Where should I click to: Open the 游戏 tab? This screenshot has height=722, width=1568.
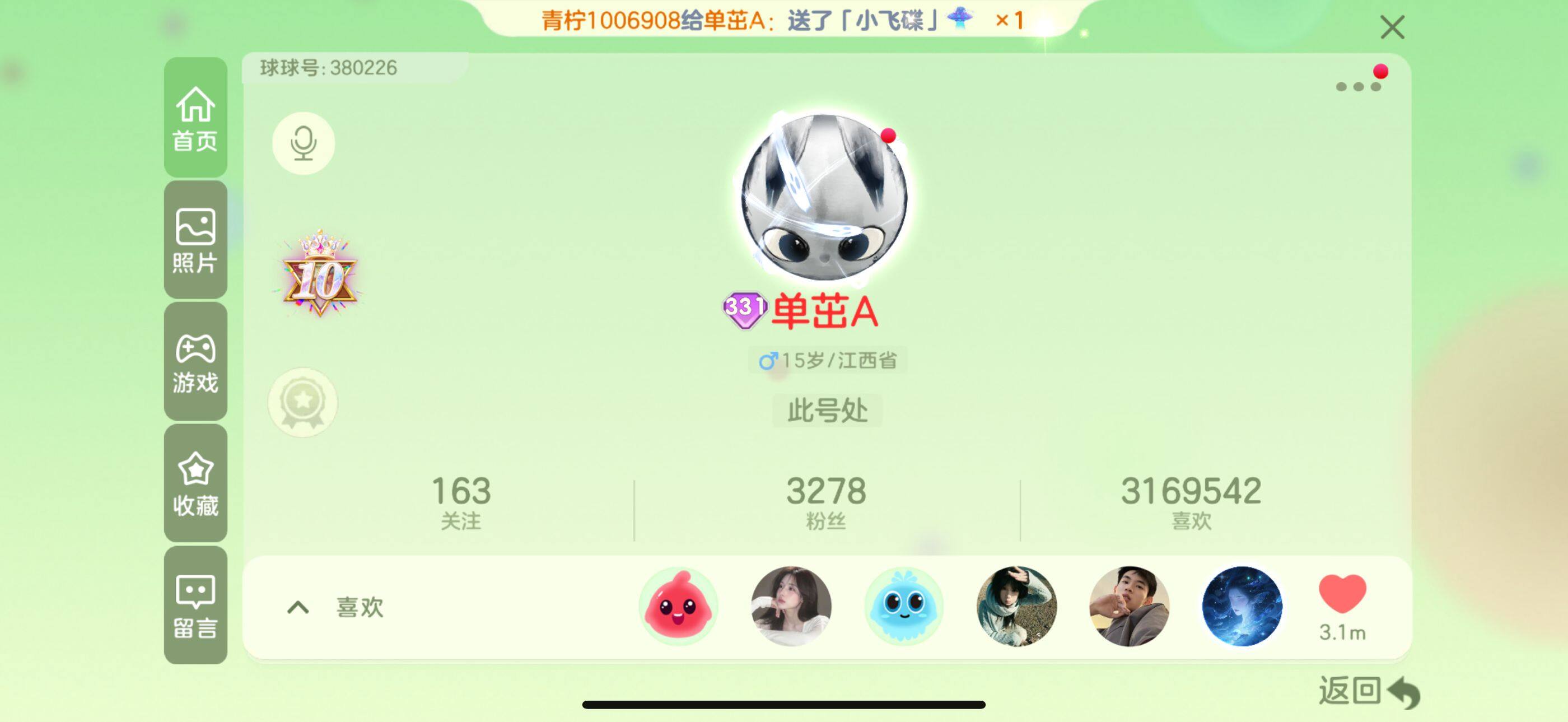point(195,362)
